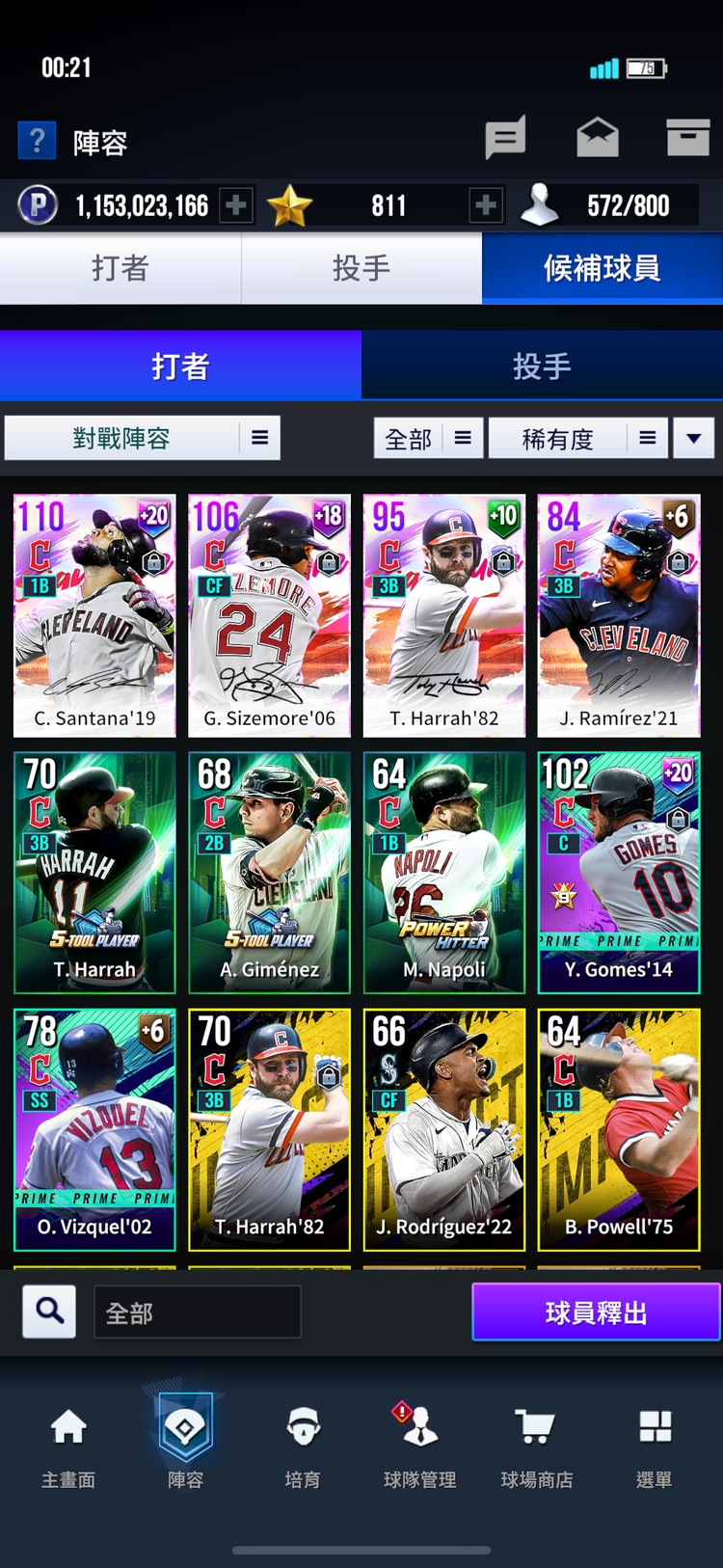Switch to the top 打者 tab
The height and width of the screenshot is (1568, 723).
coord(120,268)
